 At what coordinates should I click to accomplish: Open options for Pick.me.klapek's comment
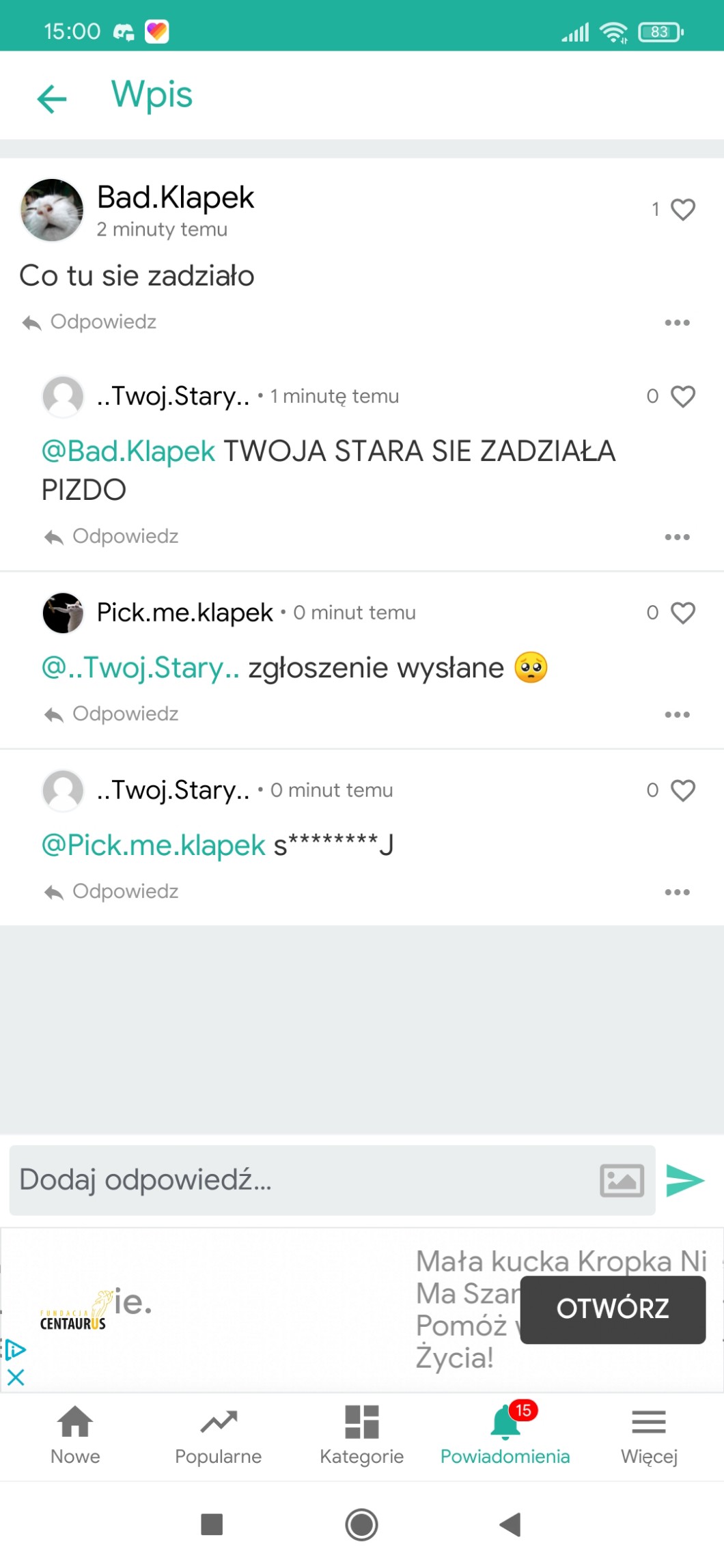pos(677,714)
